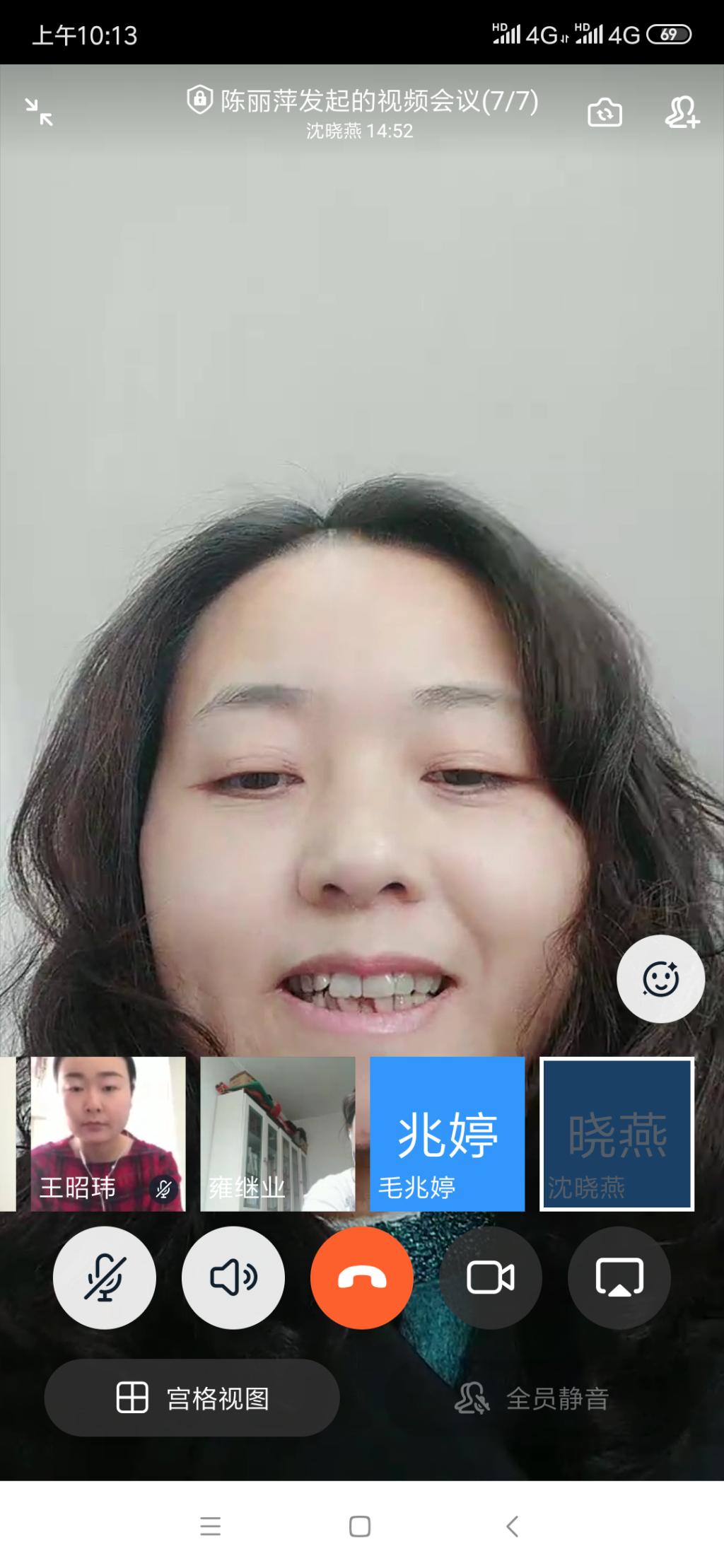Screen dimensions: 724x1568
Task: Add a participant to the meeting
Action: [682, 113]
